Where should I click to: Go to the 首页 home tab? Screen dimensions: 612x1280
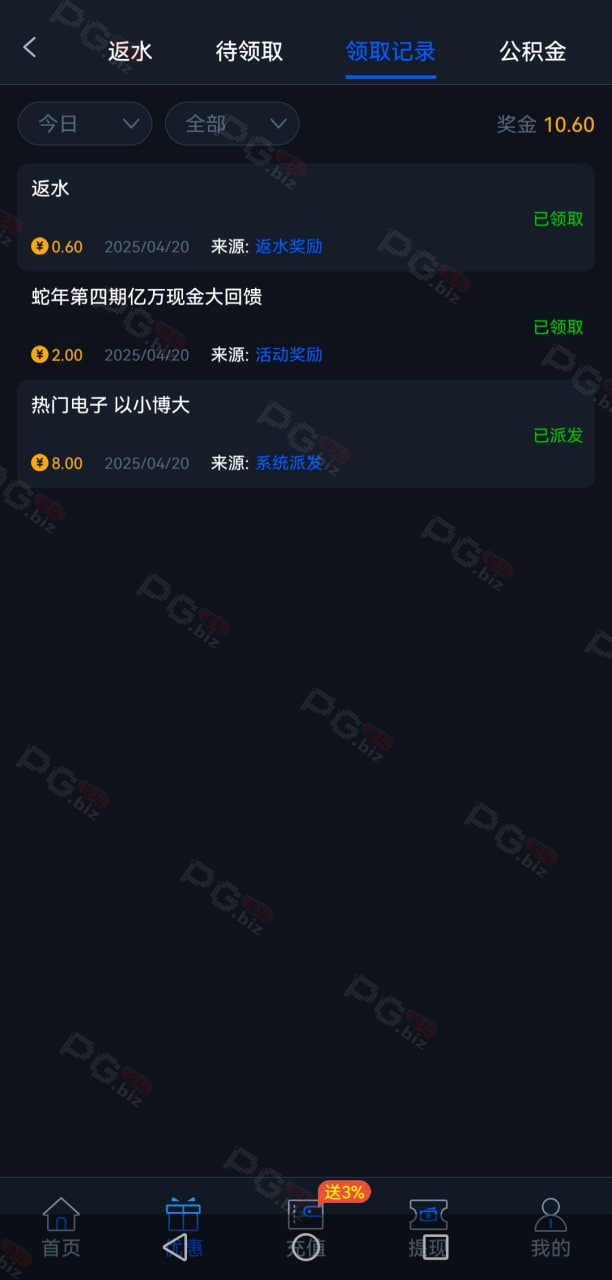click(61, 1228)
